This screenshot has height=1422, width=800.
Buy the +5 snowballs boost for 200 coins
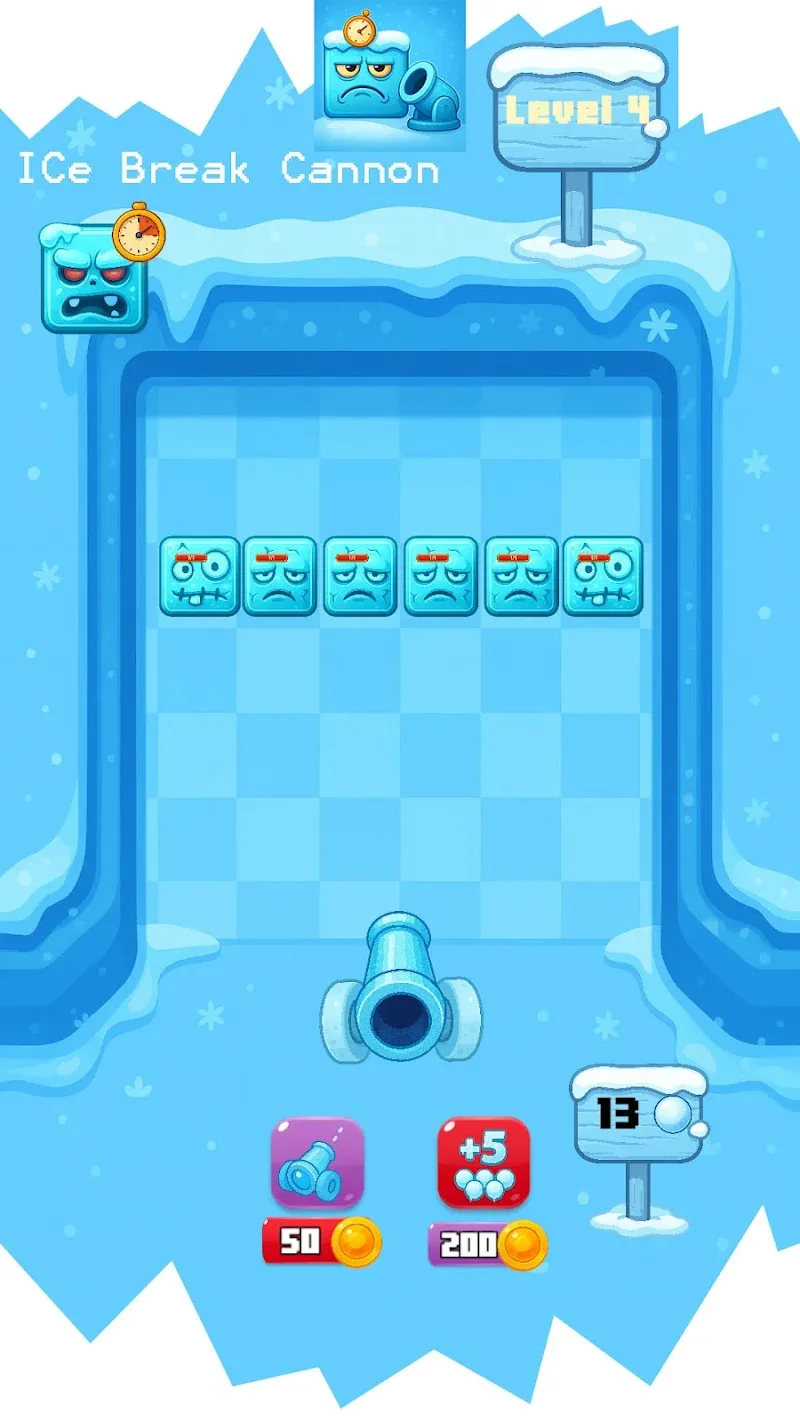484,1164
